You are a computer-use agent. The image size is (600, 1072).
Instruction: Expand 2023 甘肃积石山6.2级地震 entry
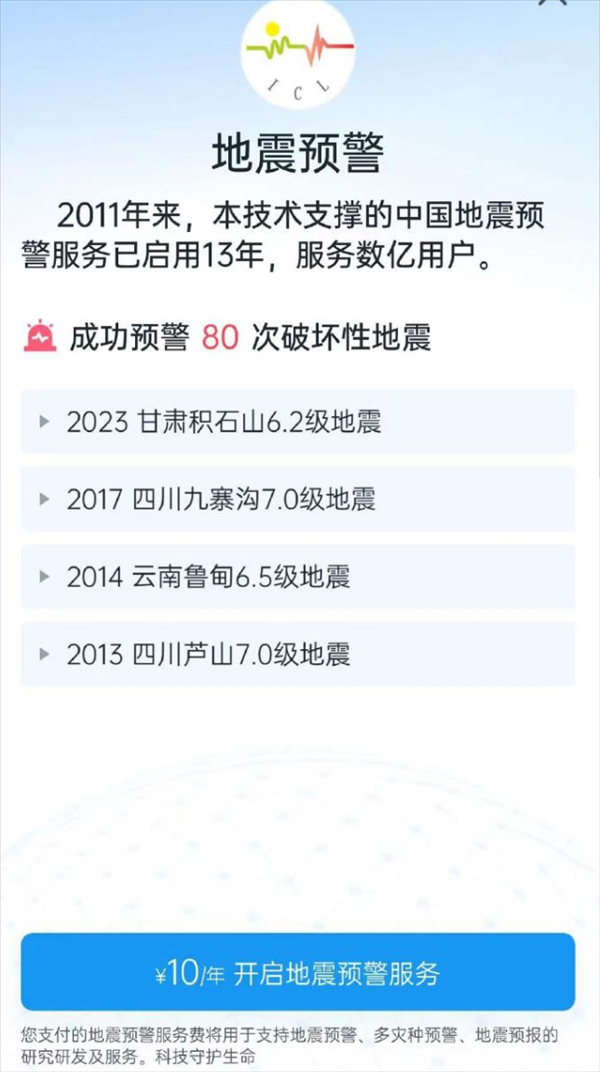coord(298,421)
